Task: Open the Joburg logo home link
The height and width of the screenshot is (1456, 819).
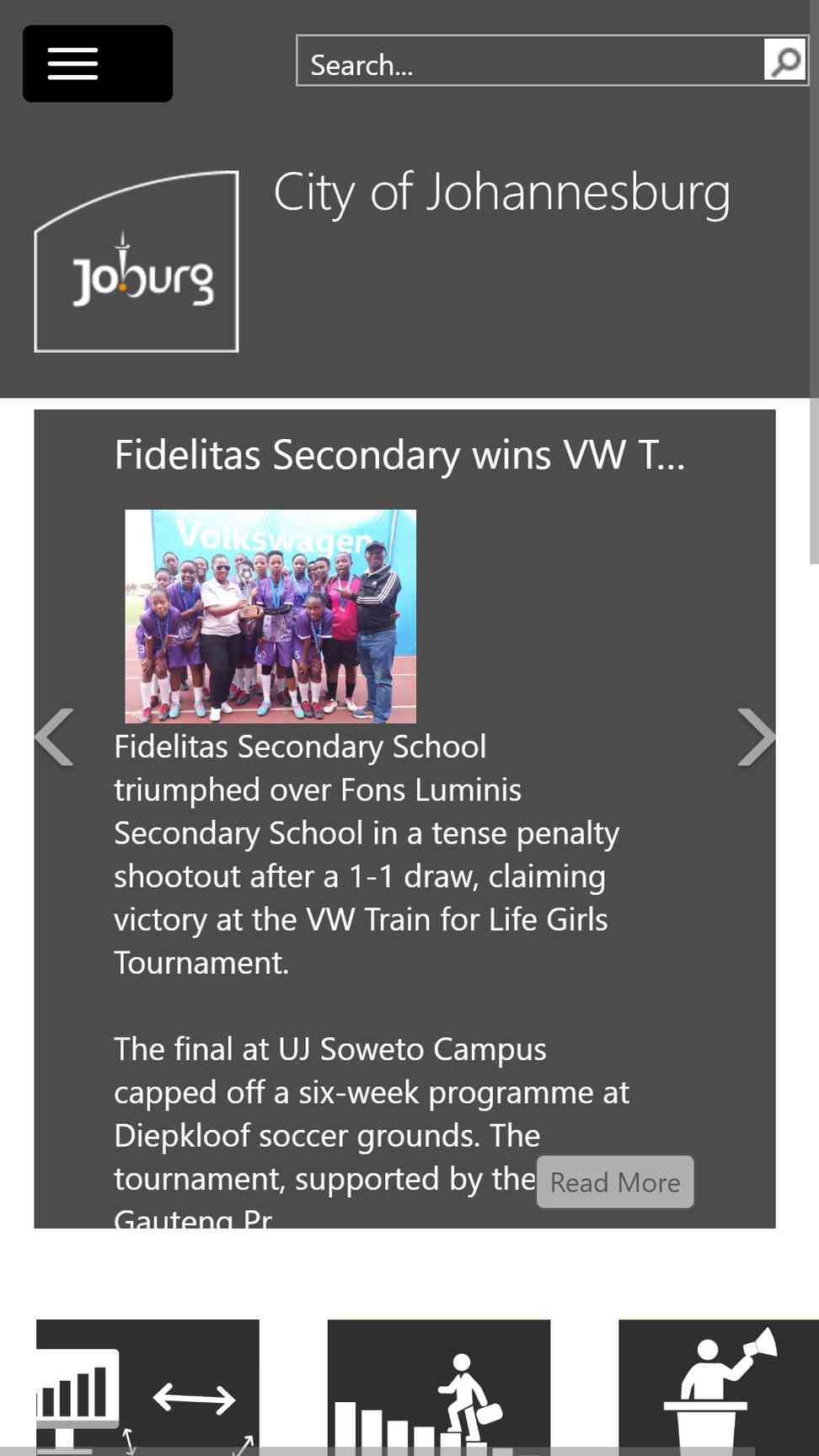Action: click(136, 262)
